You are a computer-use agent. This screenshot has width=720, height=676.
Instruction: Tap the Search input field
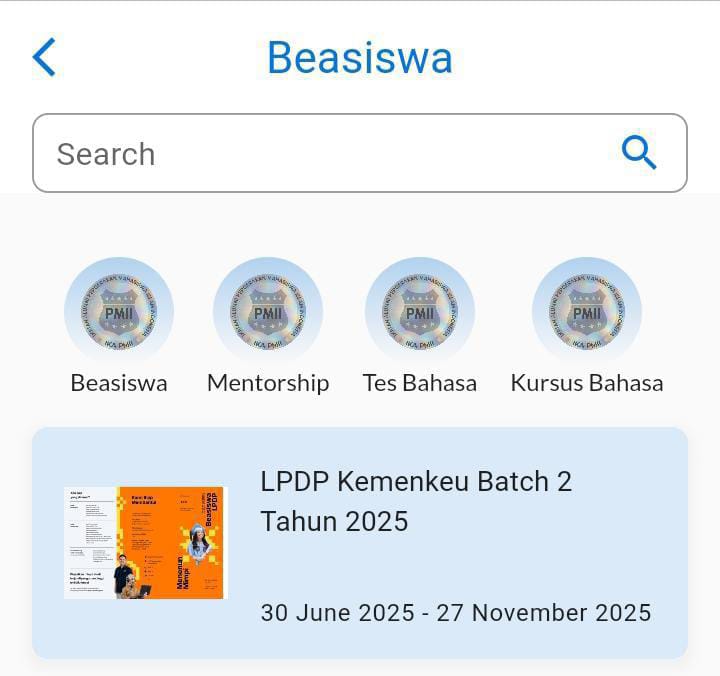pyautogui.click(x=320, y=153)
